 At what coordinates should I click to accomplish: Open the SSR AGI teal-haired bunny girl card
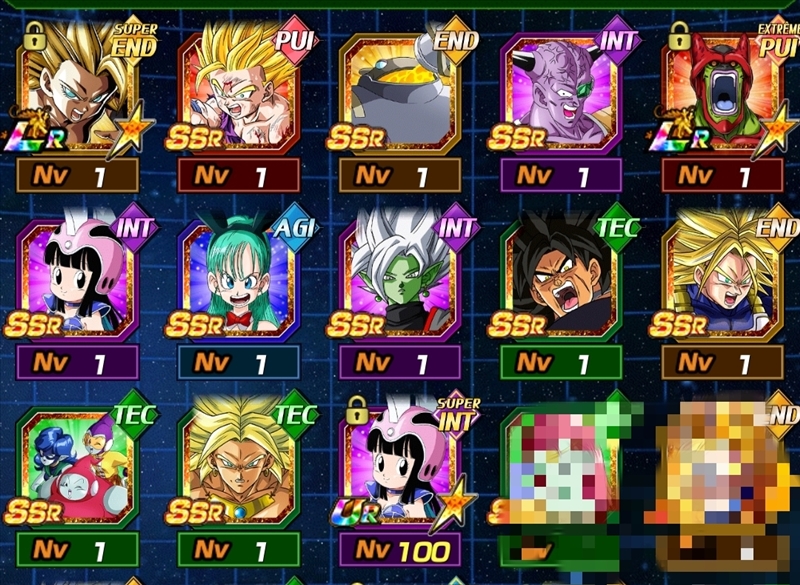(238, 280)
